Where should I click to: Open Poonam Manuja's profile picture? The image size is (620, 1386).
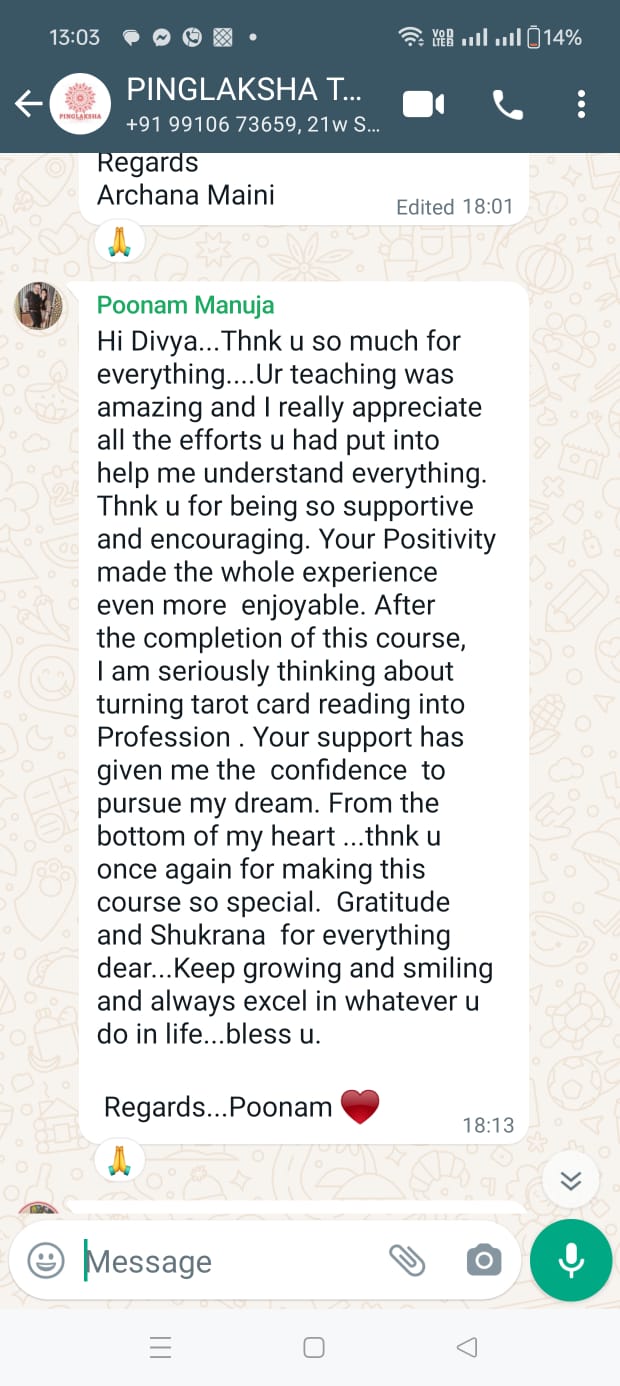(39, 306)
